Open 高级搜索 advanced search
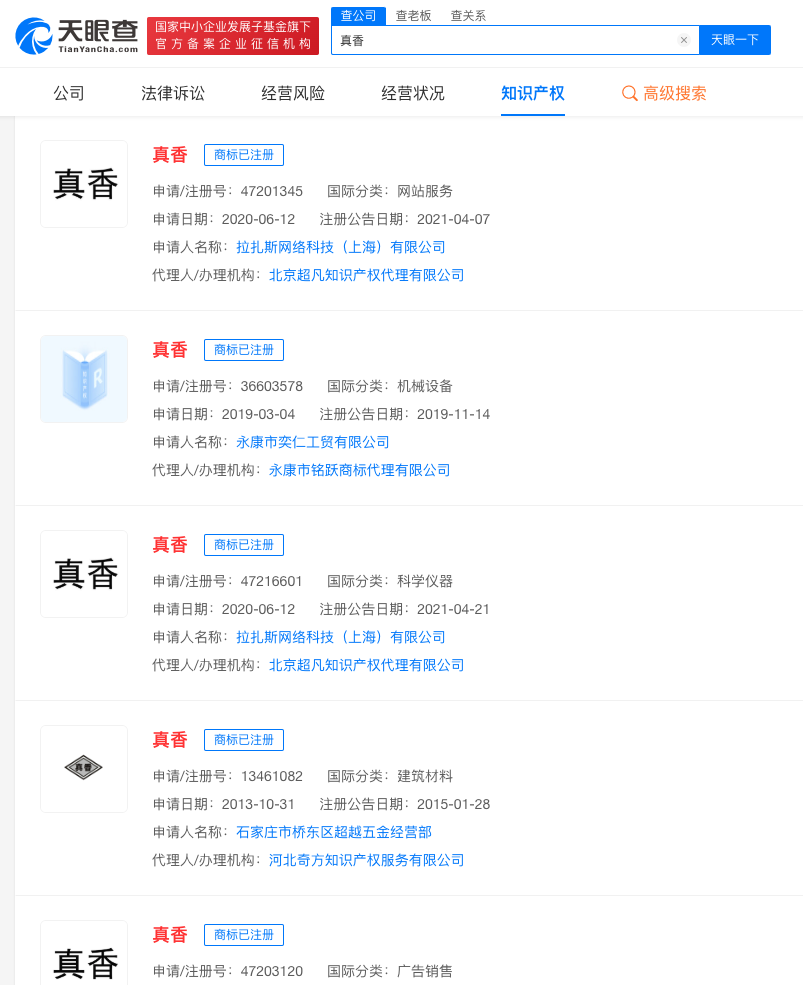 pos(664,93)
